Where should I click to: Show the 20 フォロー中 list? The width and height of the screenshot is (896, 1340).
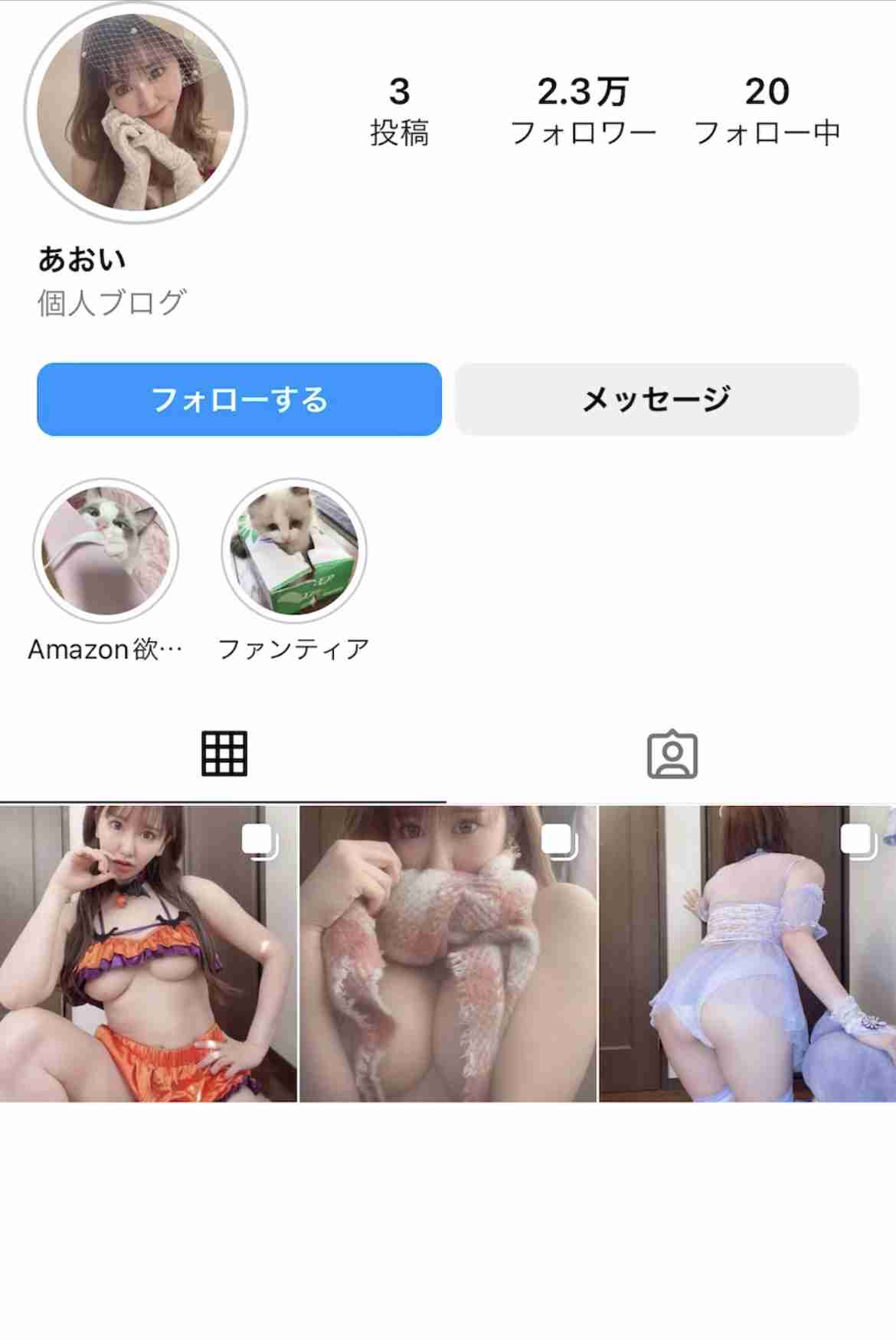(x=767, y=111)
